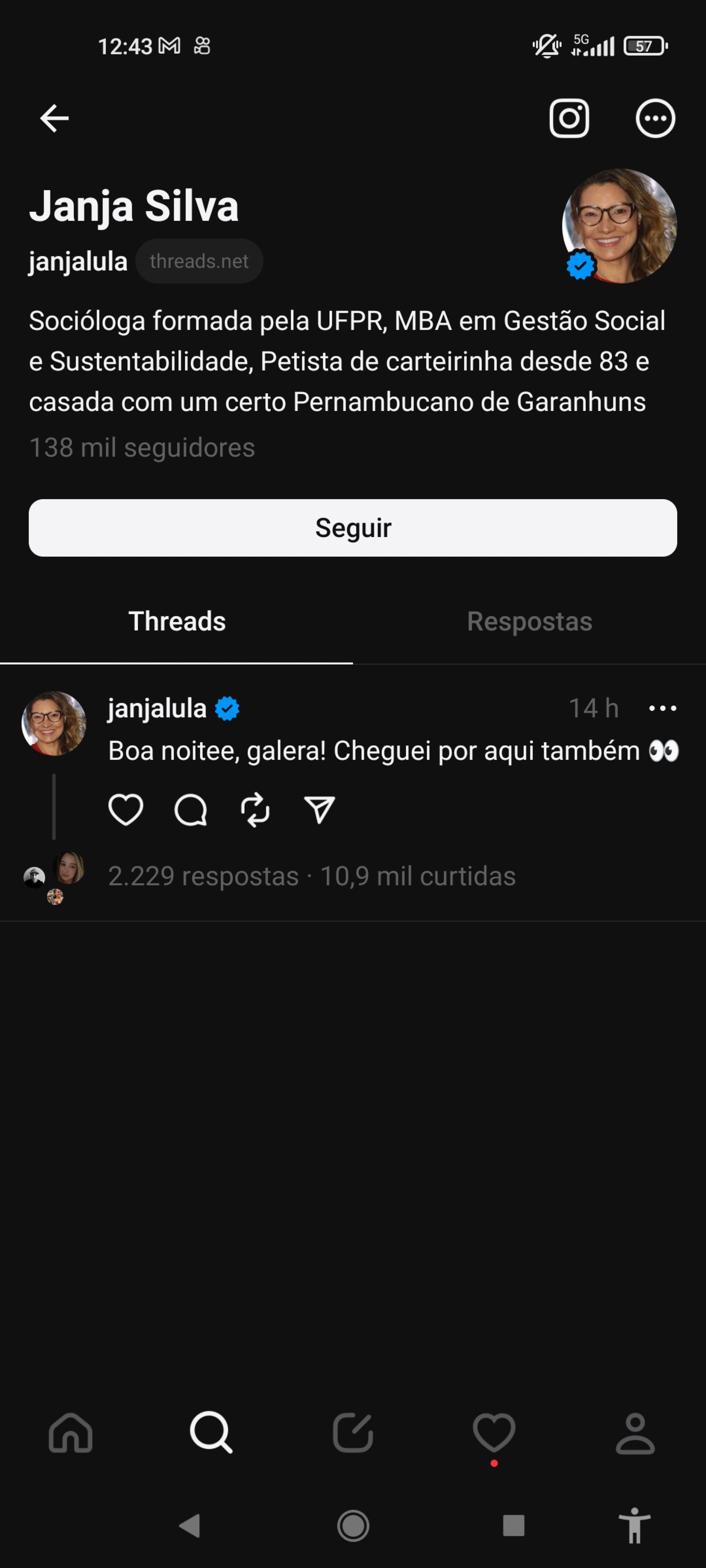
Task: Go to the Home feed tab
Action: [71, 1433]
